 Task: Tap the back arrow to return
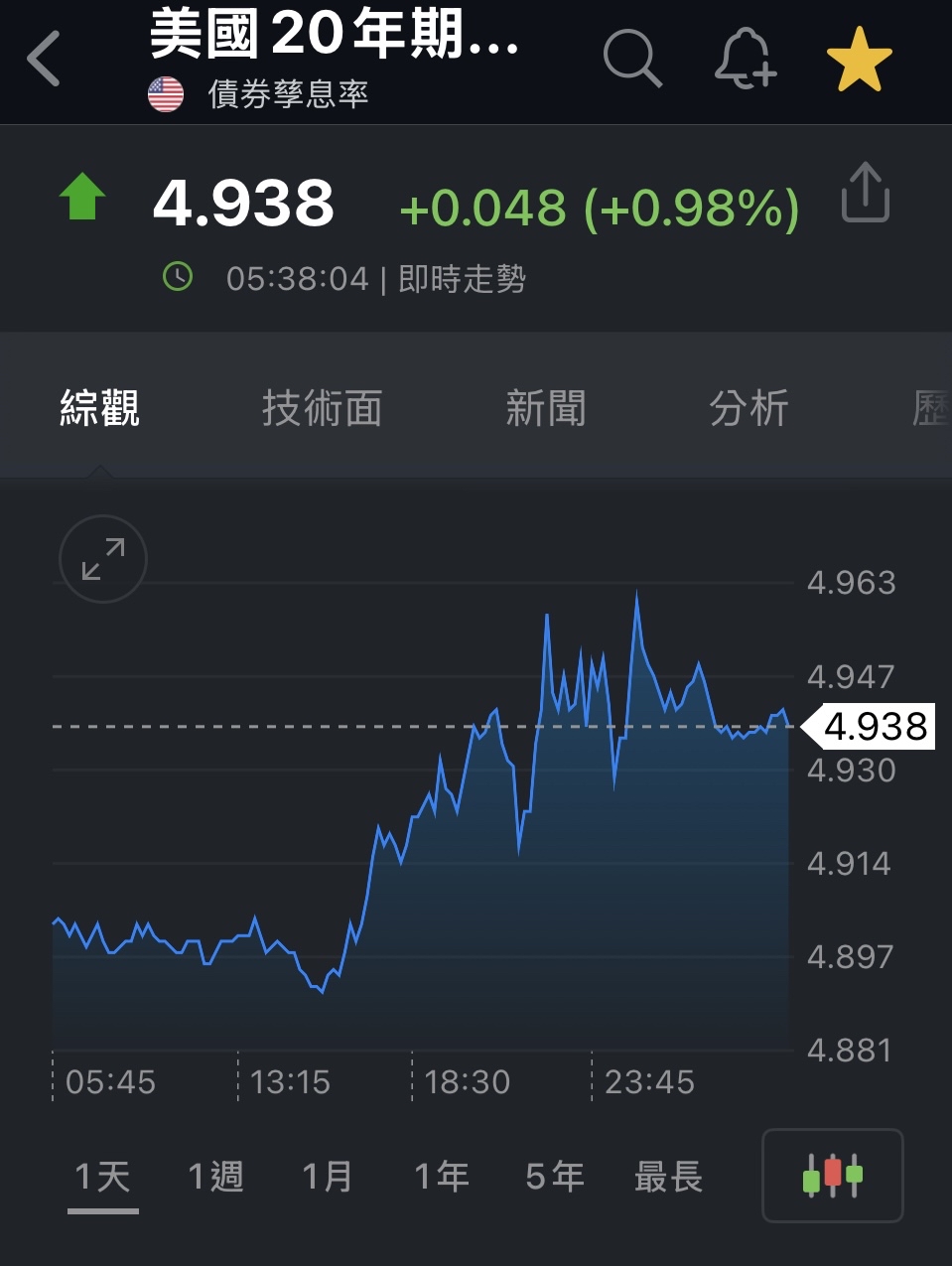(42, 57)
